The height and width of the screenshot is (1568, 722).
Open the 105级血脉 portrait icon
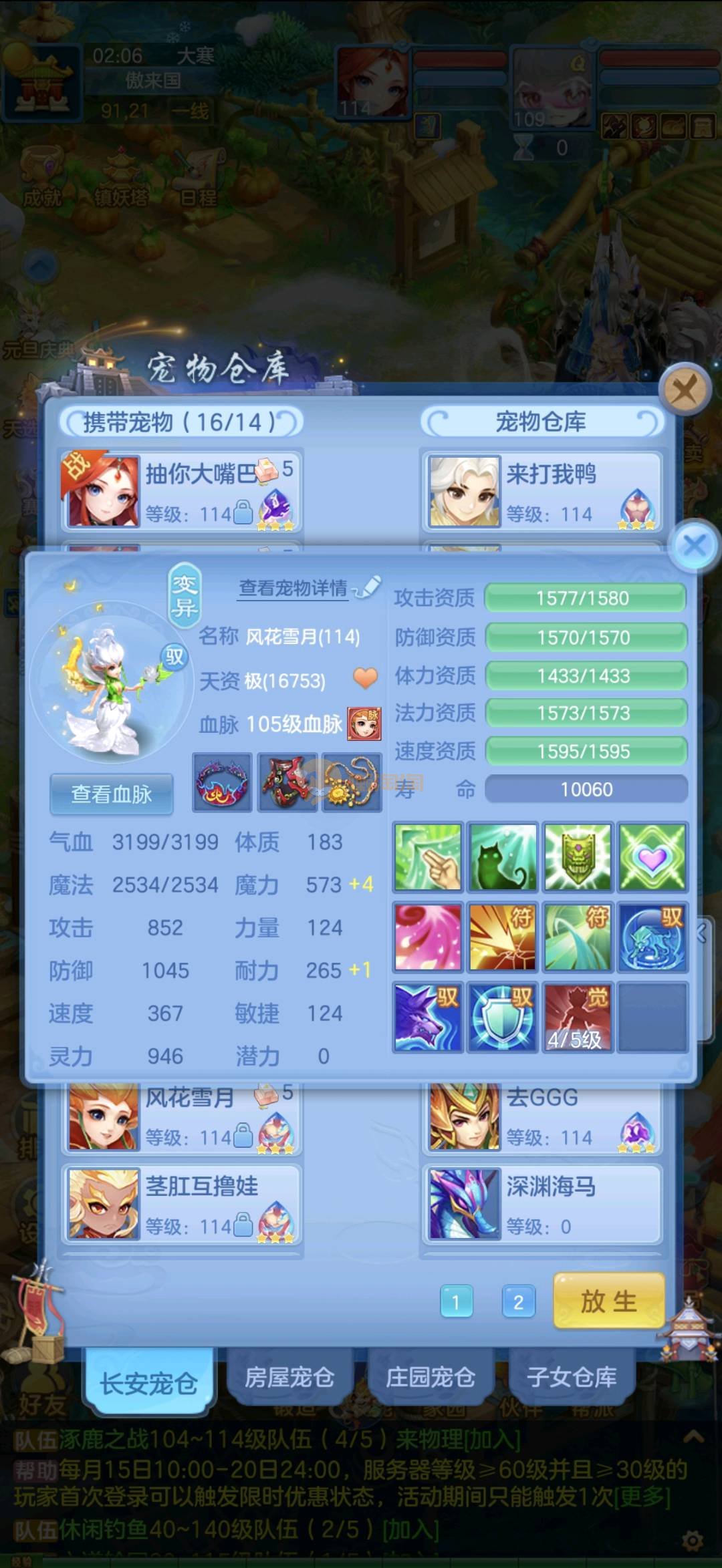pyautogui.click(x=364, y=724)
